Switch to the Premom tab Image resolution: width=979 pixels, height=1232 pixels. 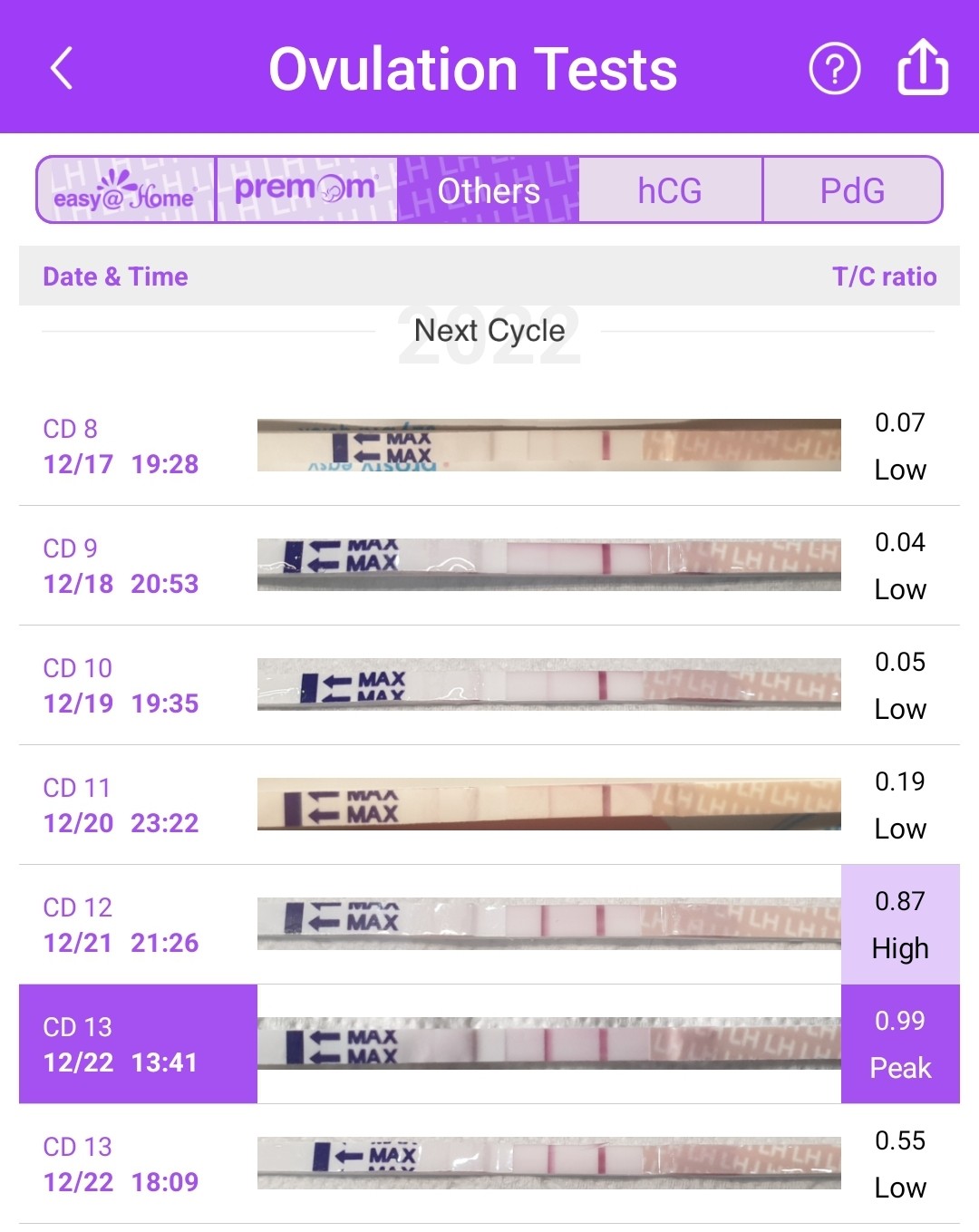pyautogui.click(x=306, y=189)
